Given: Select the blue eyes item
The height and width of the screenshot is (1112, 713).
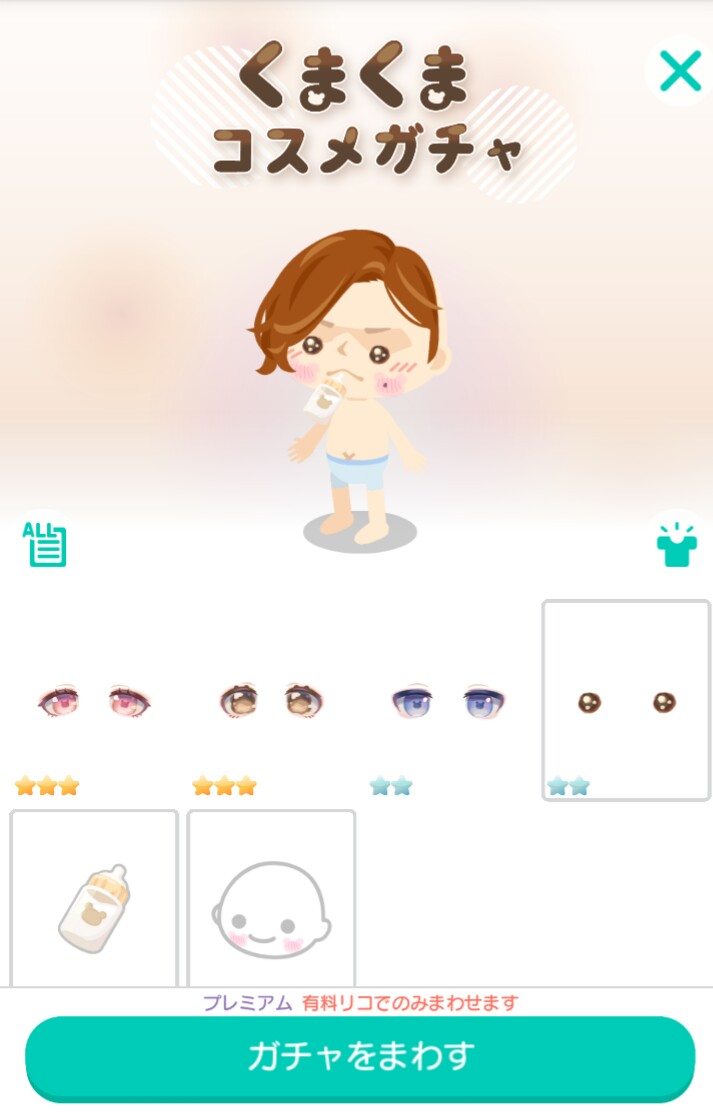Looking at the screenshot, I should (448, 702).
